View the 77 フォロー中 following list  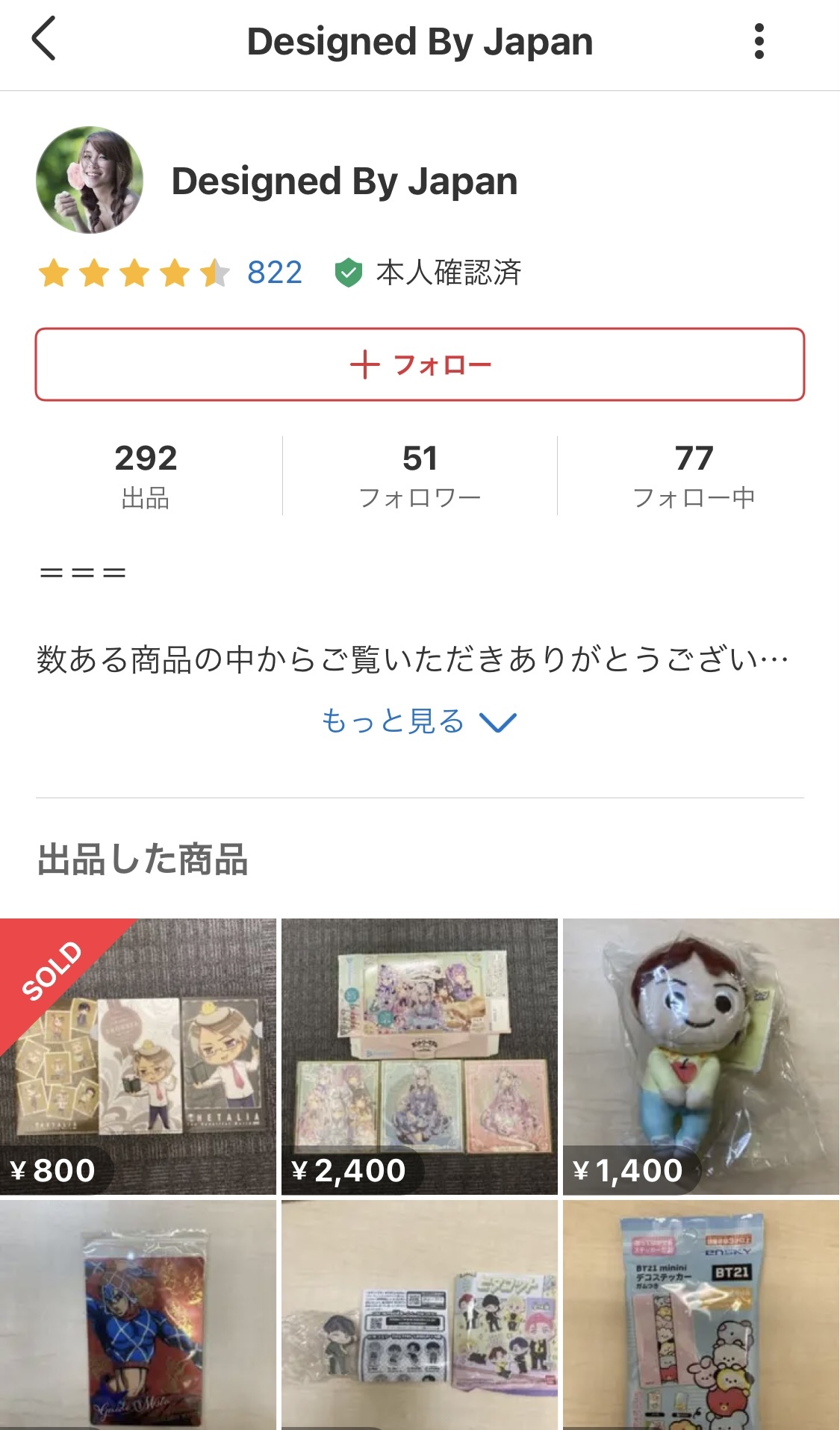click(x=694, y=476)
